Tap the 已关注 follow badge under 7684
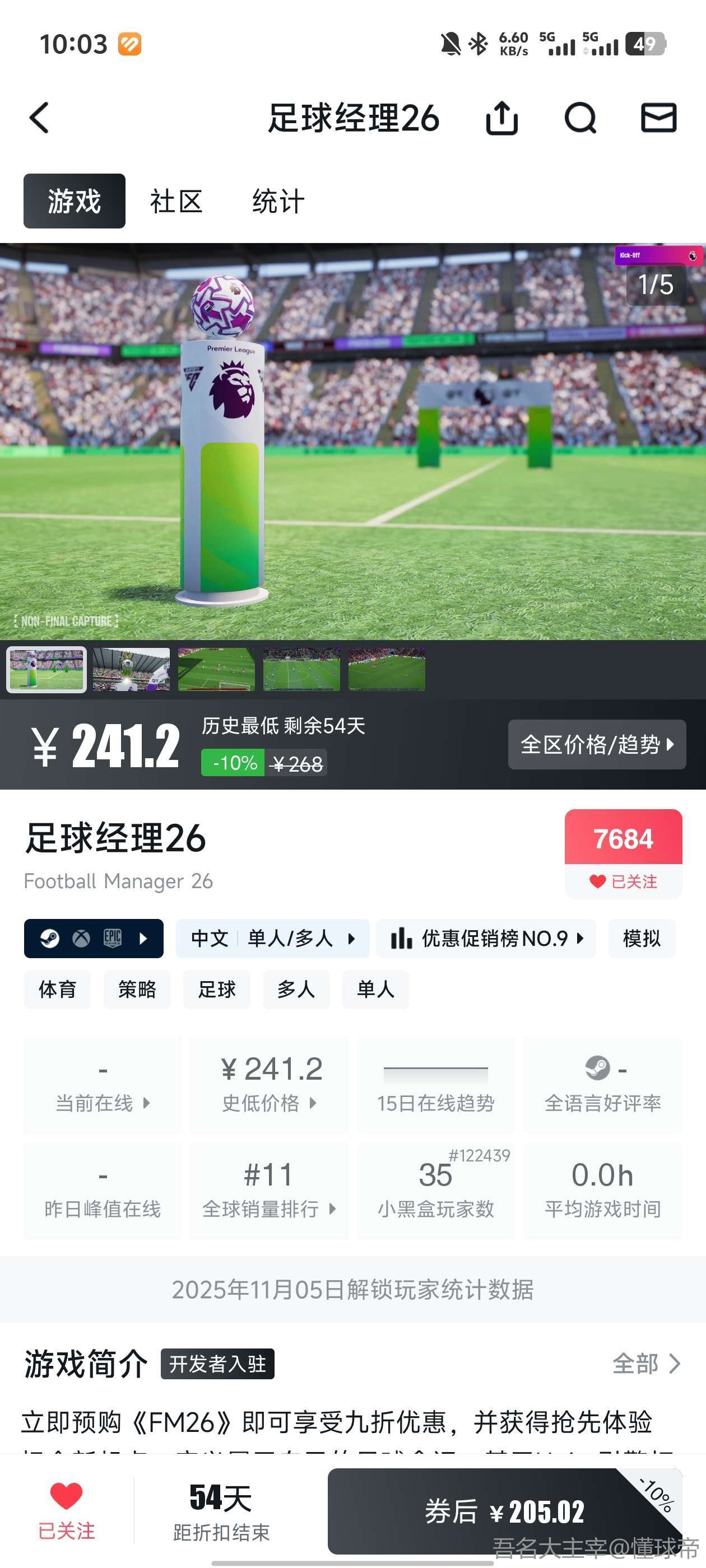The image size is (706, 1568). point(623,881)
